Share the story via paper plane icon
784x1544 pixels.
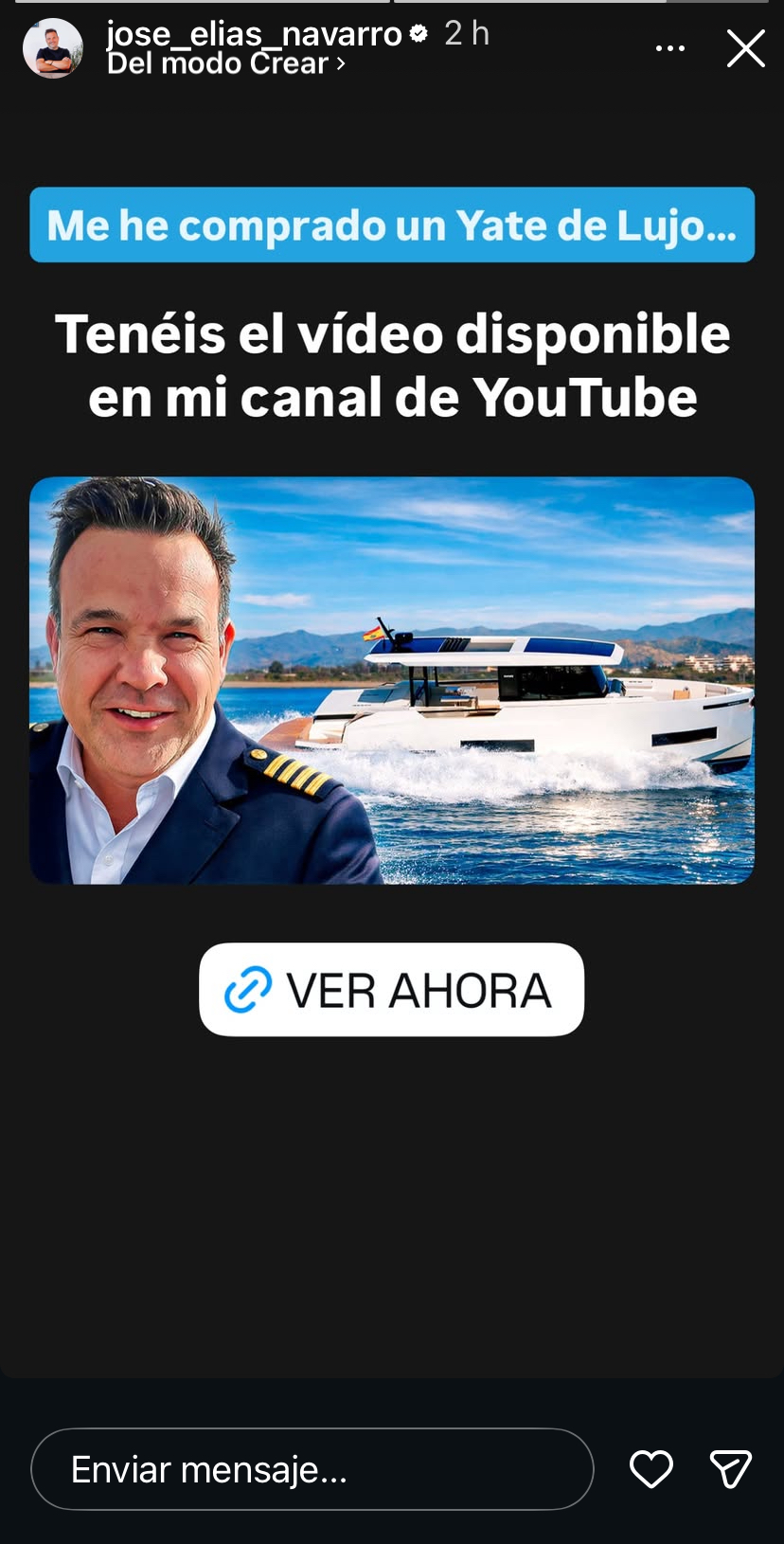pyautogui.click(x=730, y=1469)
